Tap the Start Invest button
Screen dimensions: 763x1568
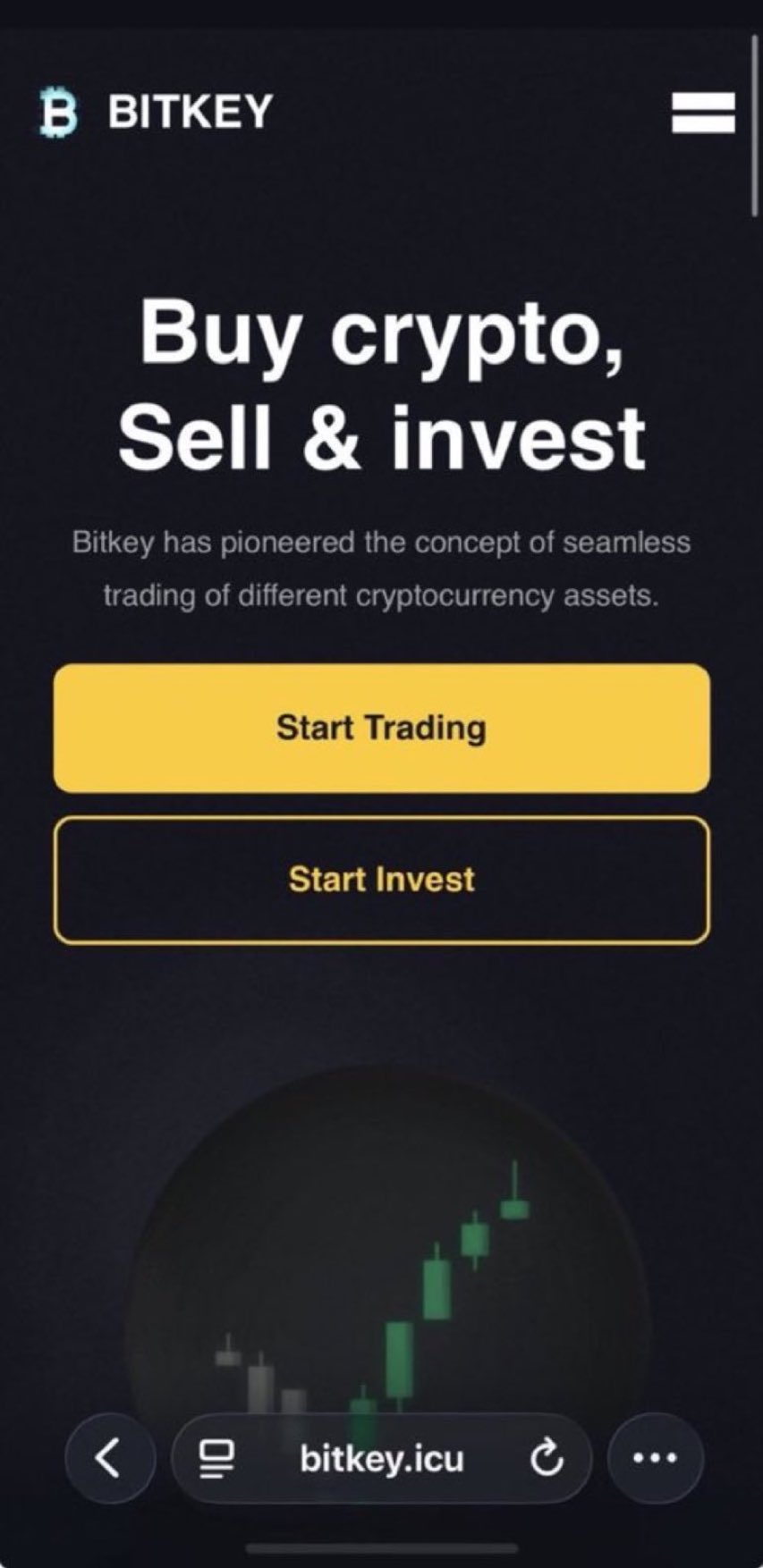pyautogui.click(x=381, y=880)
